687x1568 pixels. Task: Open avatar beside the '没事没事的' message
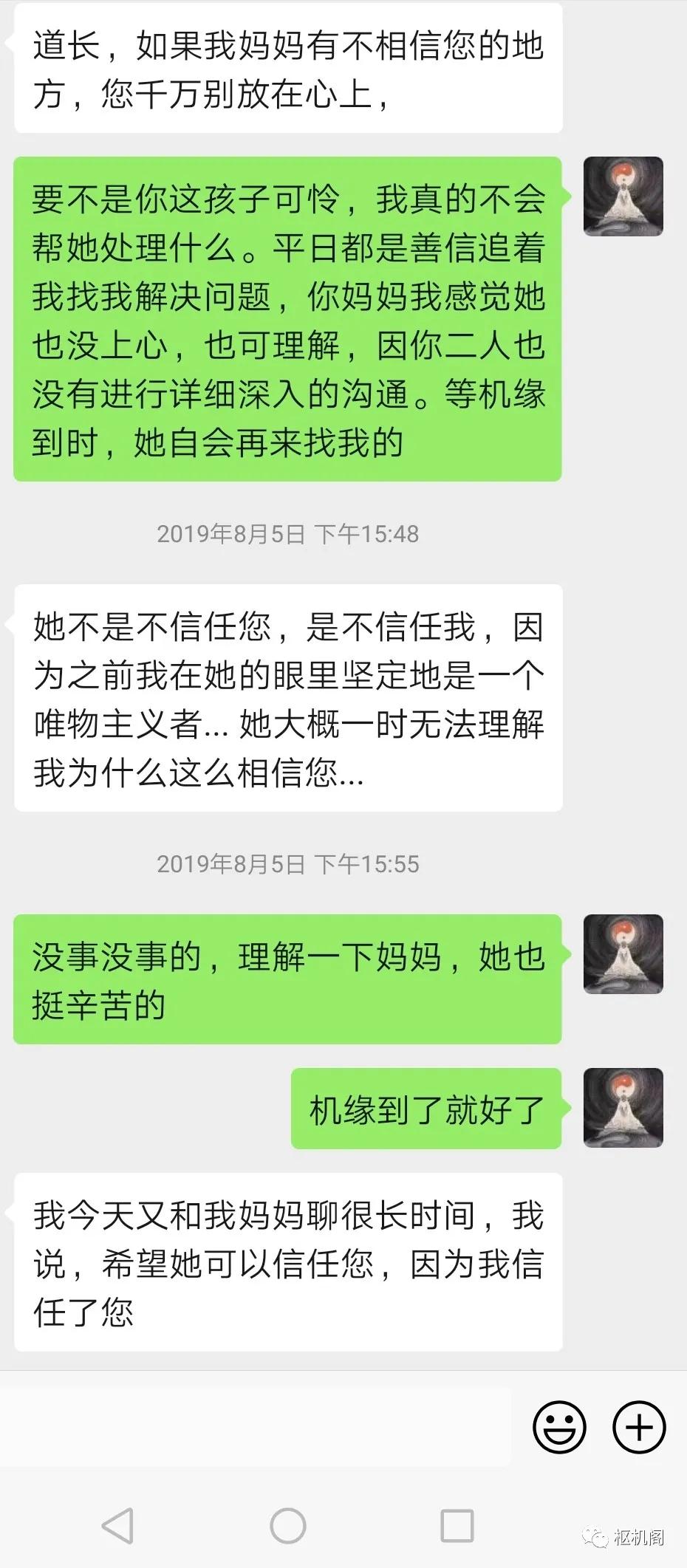coord(623,954)
